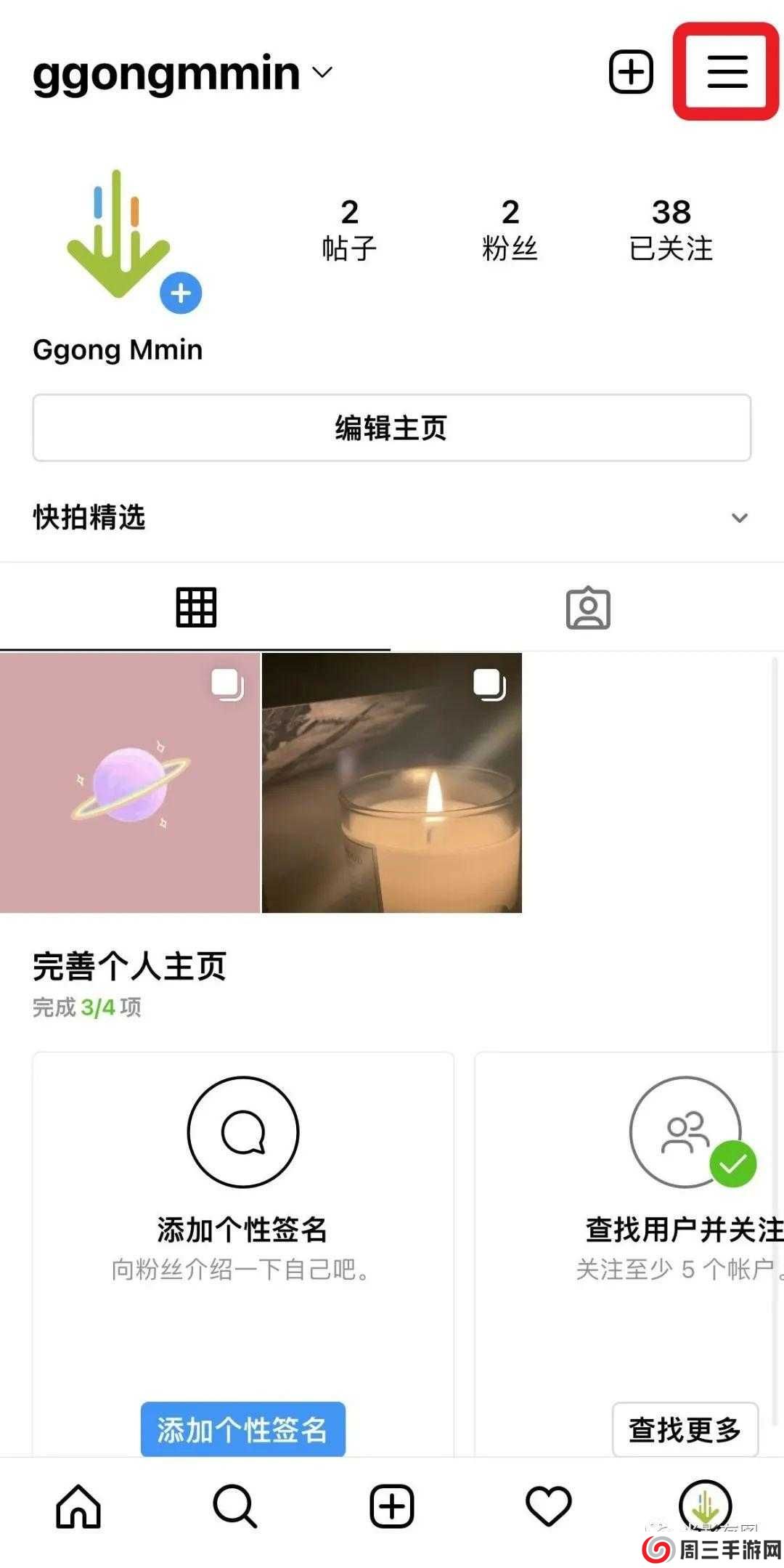Switch to the posts grid tab
The image size is (784, 1568).
(x=196, y=607)
